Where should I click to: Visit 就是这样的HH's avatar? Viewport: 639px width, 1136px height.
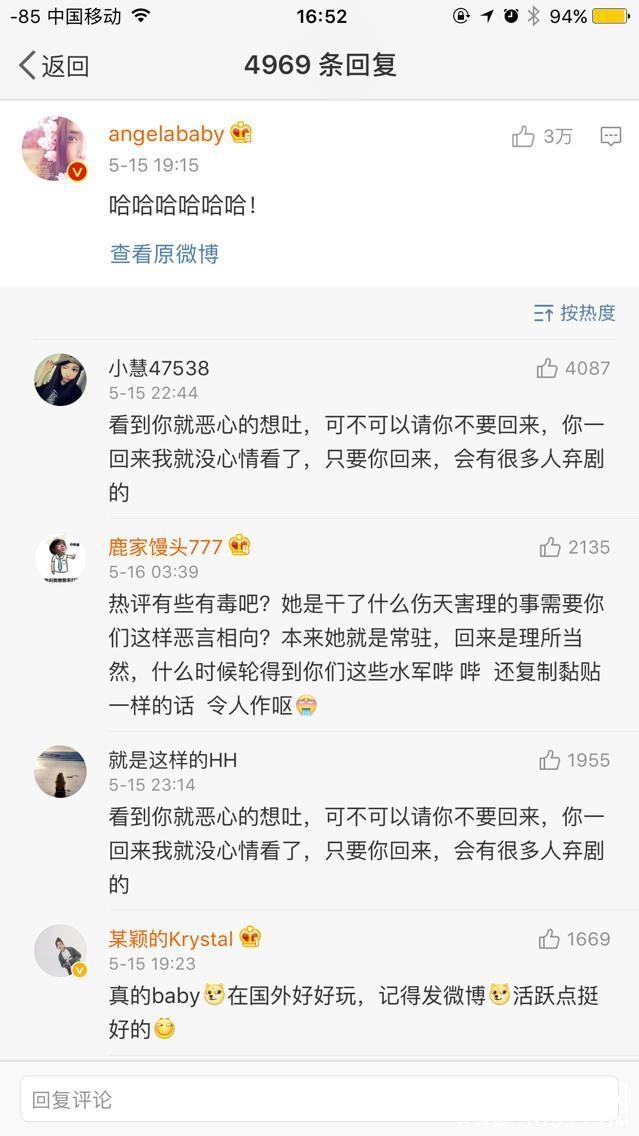point(60,771)
